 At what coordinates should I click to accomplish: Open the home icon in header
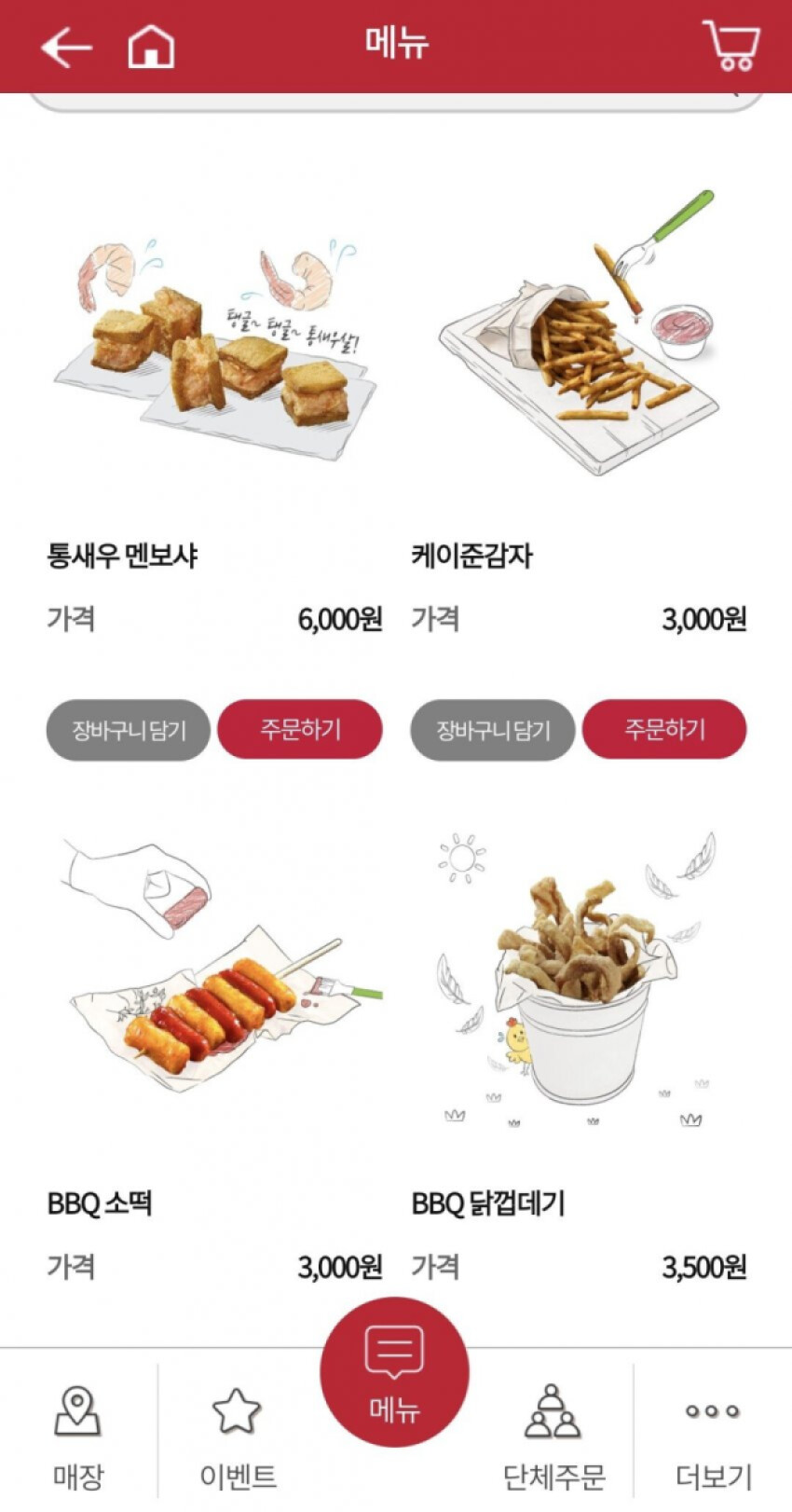[151, 47]
